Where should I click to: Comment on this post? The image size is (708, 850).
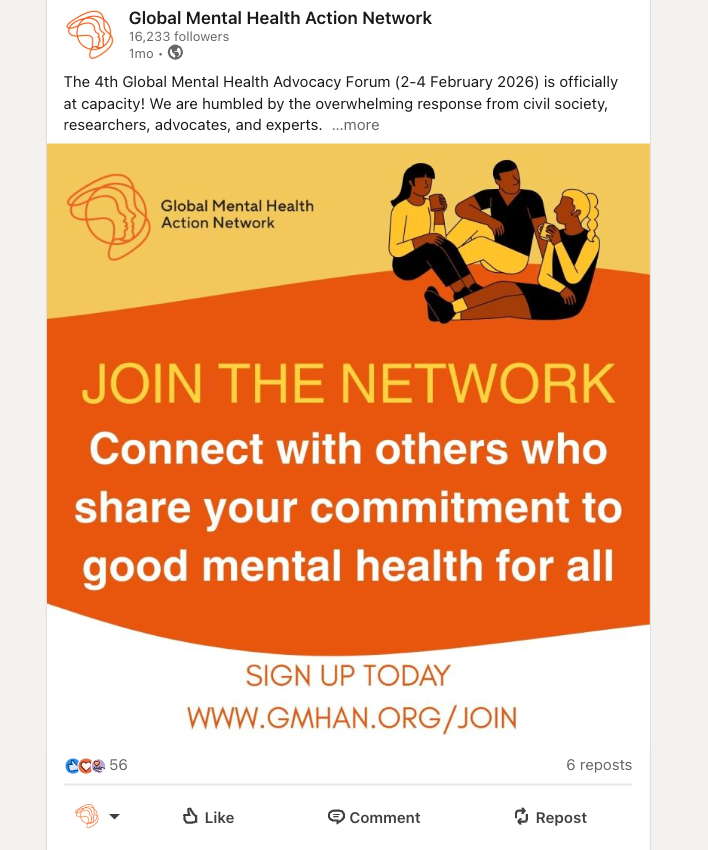pyautogui.click(x=374, y=817)
